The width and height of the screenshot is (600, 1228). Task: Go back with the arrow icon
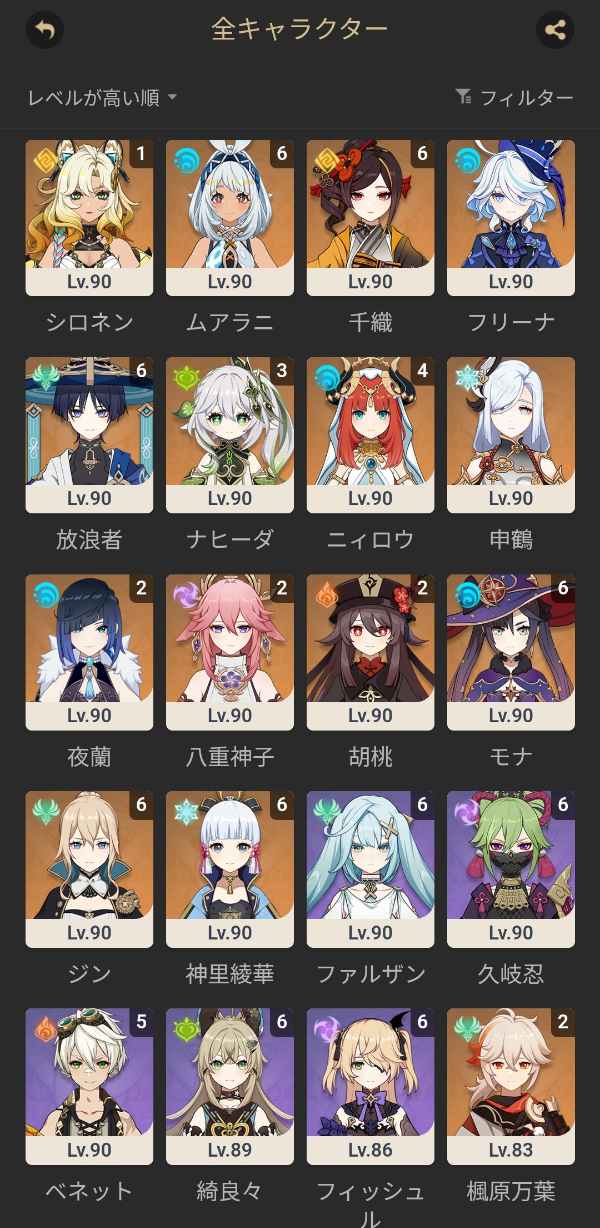(x=43, y=30)
